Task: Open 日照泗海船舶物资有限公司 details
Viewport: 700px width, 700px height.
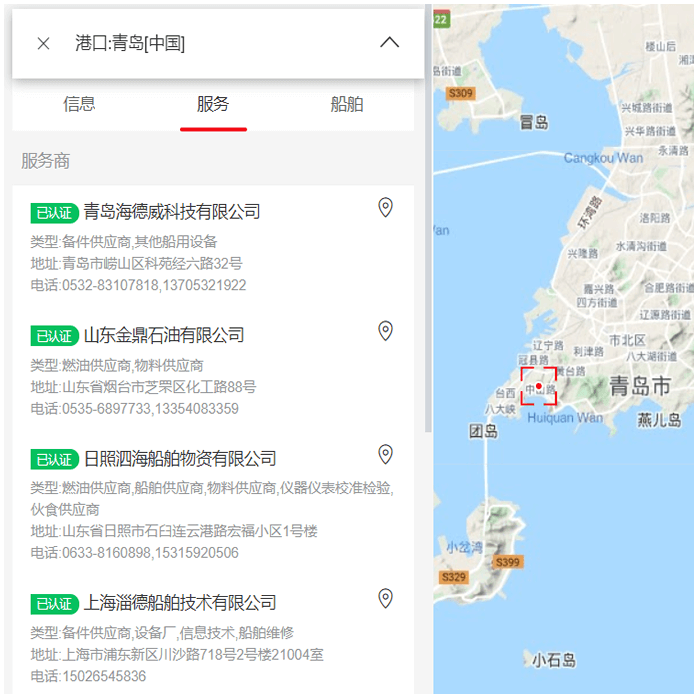Action: (x=179, y=459)
